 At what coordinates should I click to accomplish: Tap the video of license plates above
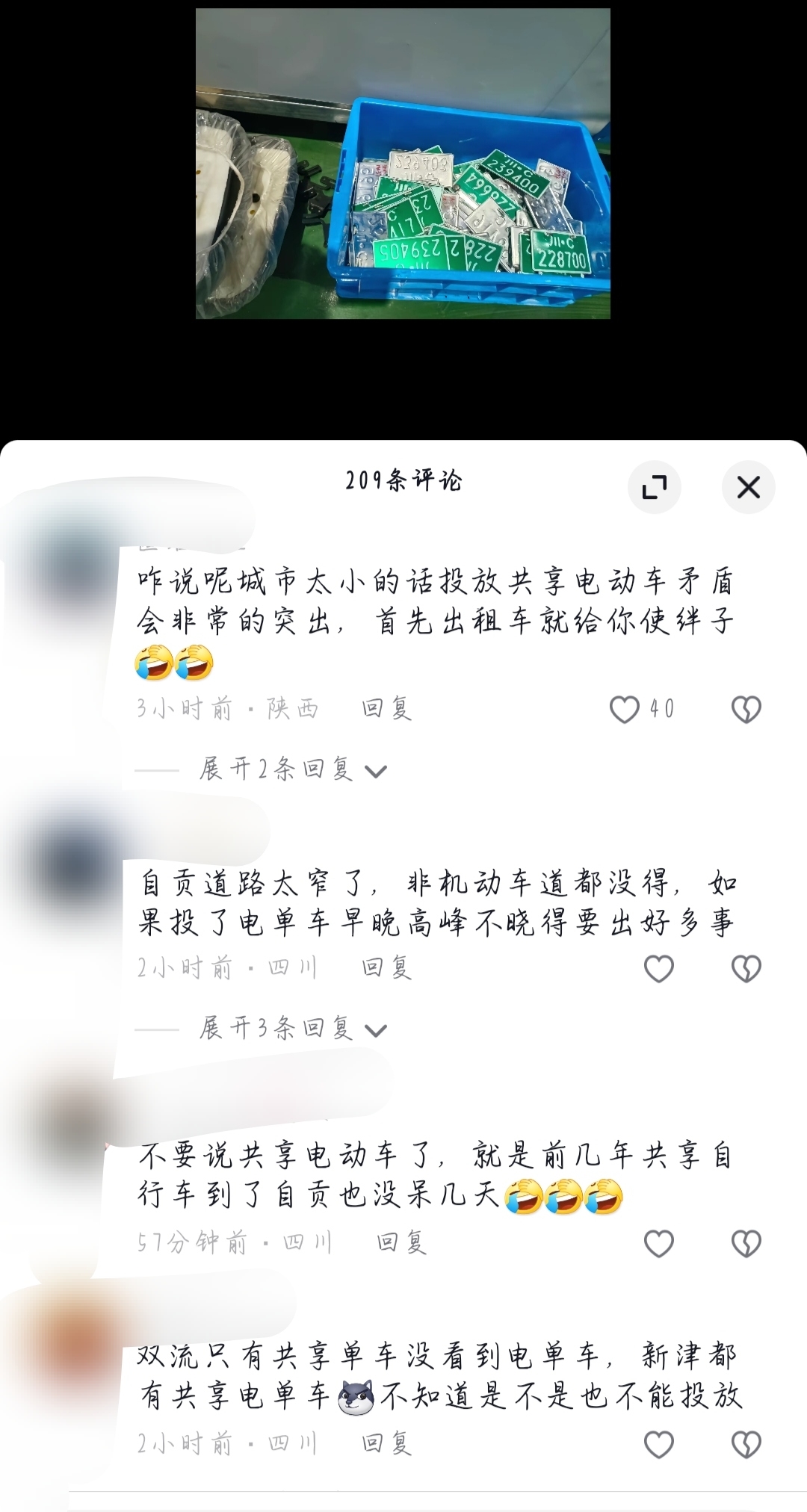click(403, 164)
